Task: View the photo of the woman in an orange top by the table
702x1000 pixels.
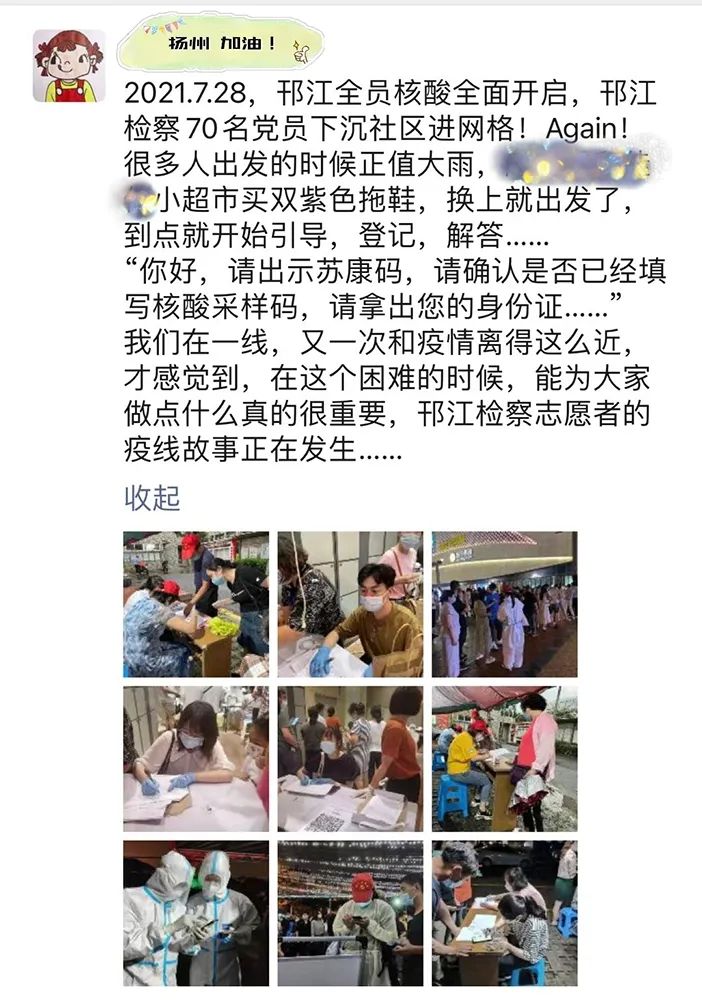Action: pyautogui.click(x=350, y=759)
